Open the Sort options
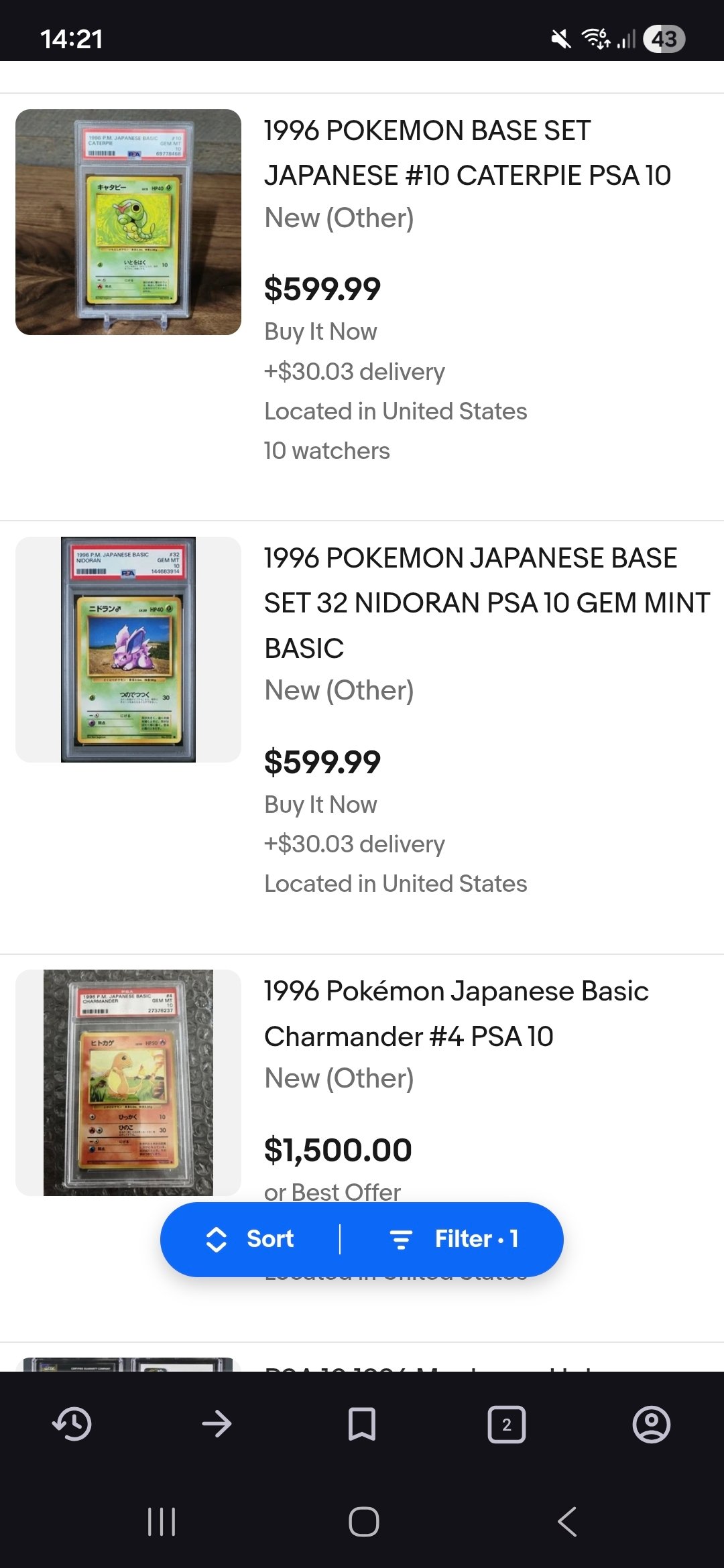The height and width of the screenshot is (1568, 724). coord(251,1239)
